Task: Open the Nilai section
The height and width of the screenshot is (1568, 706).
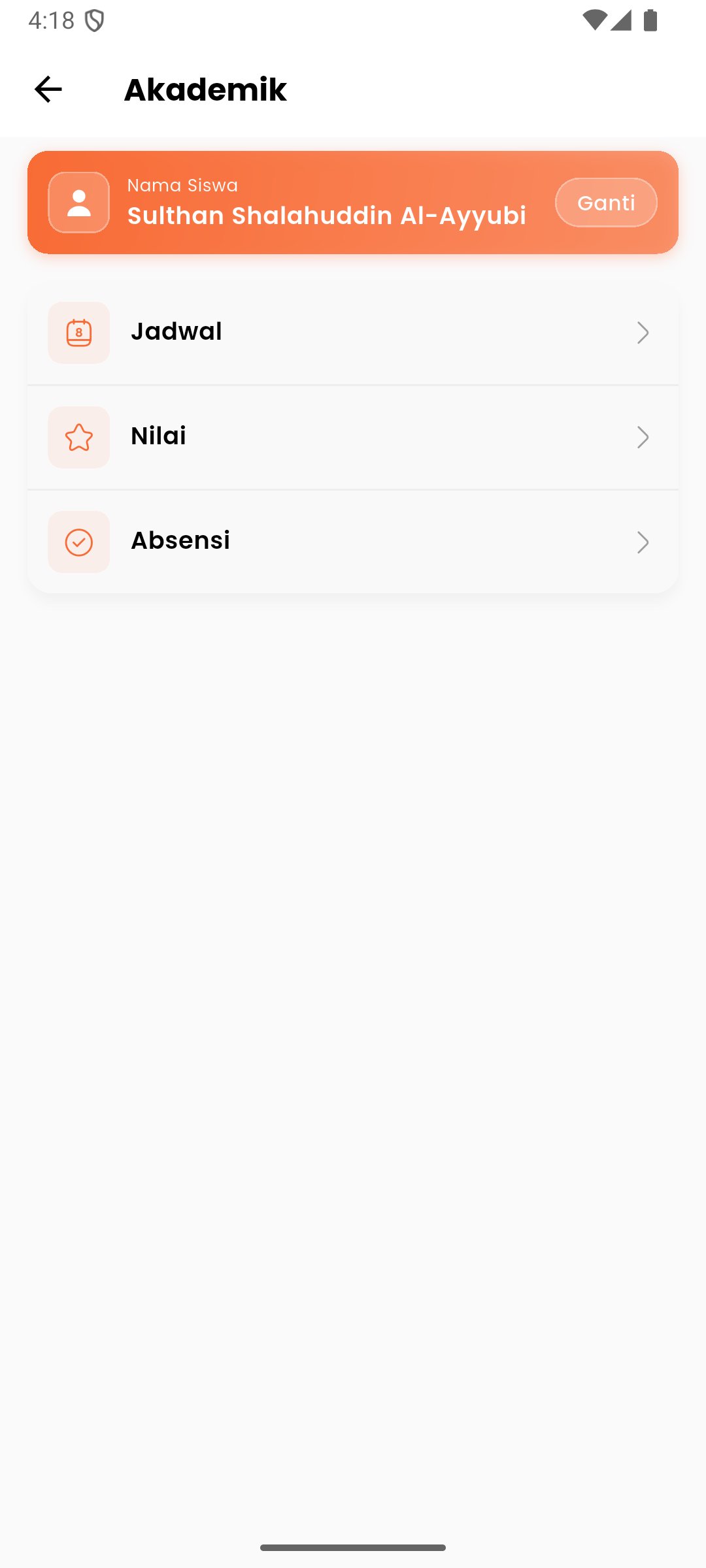Action: coord(353,437)
